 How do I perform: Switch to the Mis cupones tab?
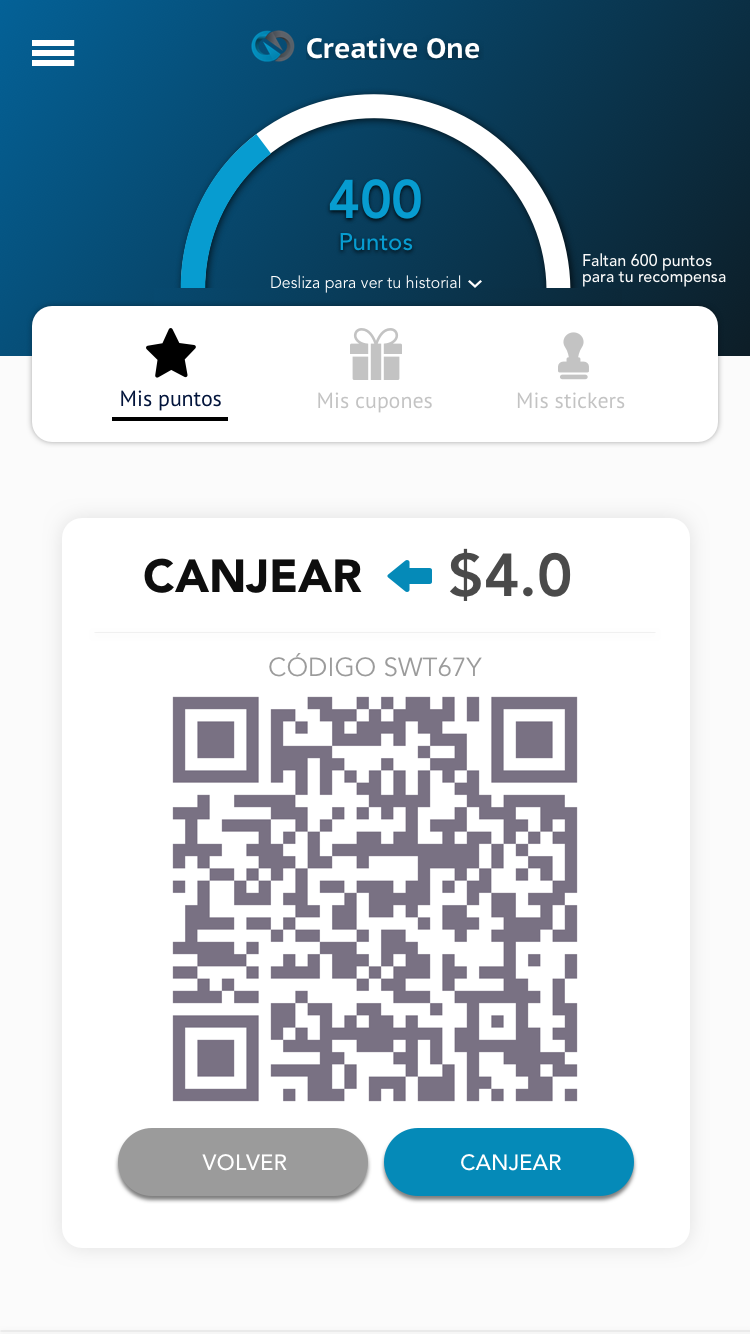pyautogui.click(x=375, y=371)
